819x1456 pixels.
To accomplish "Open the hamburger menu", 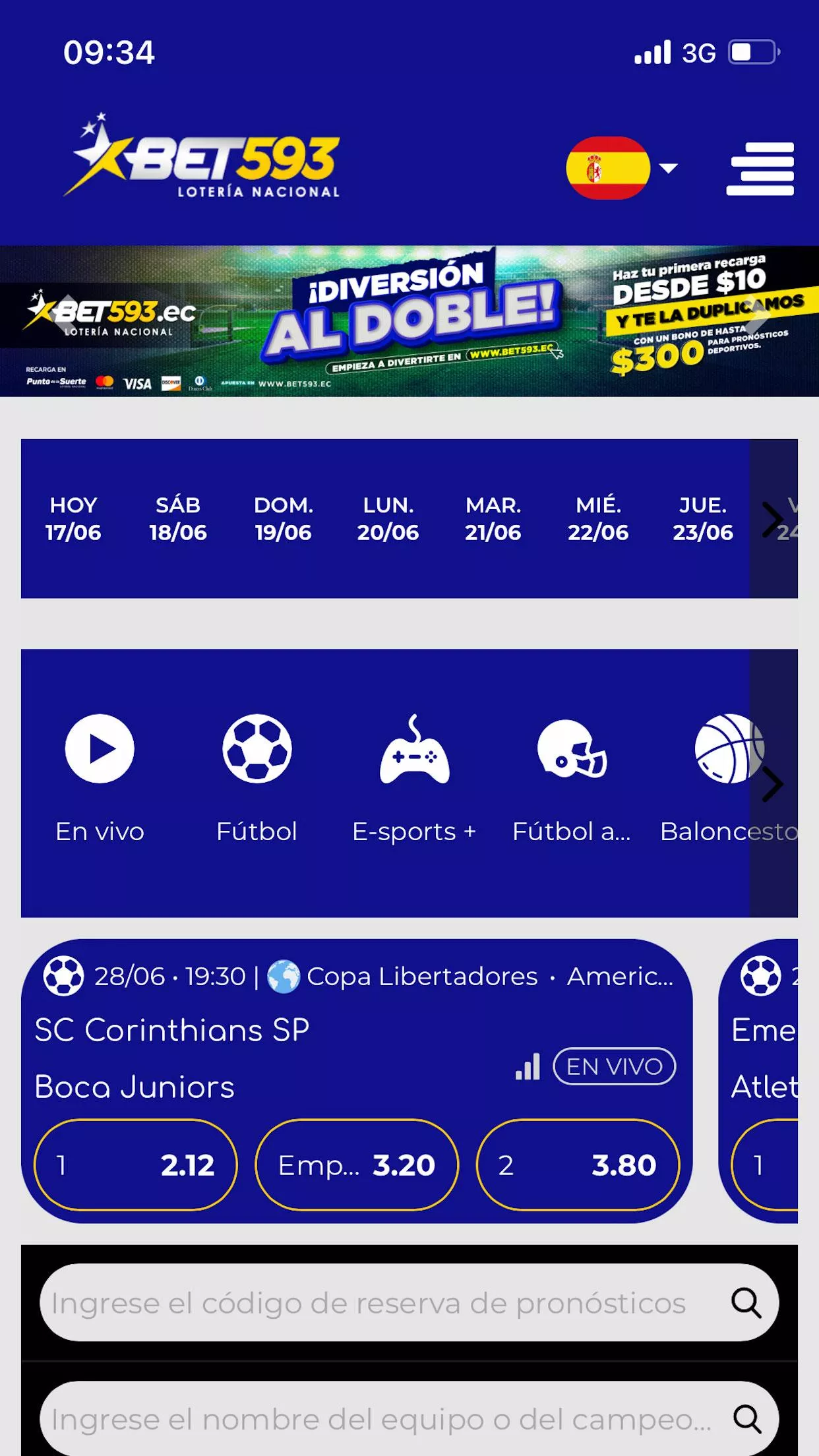I will 760,169.
